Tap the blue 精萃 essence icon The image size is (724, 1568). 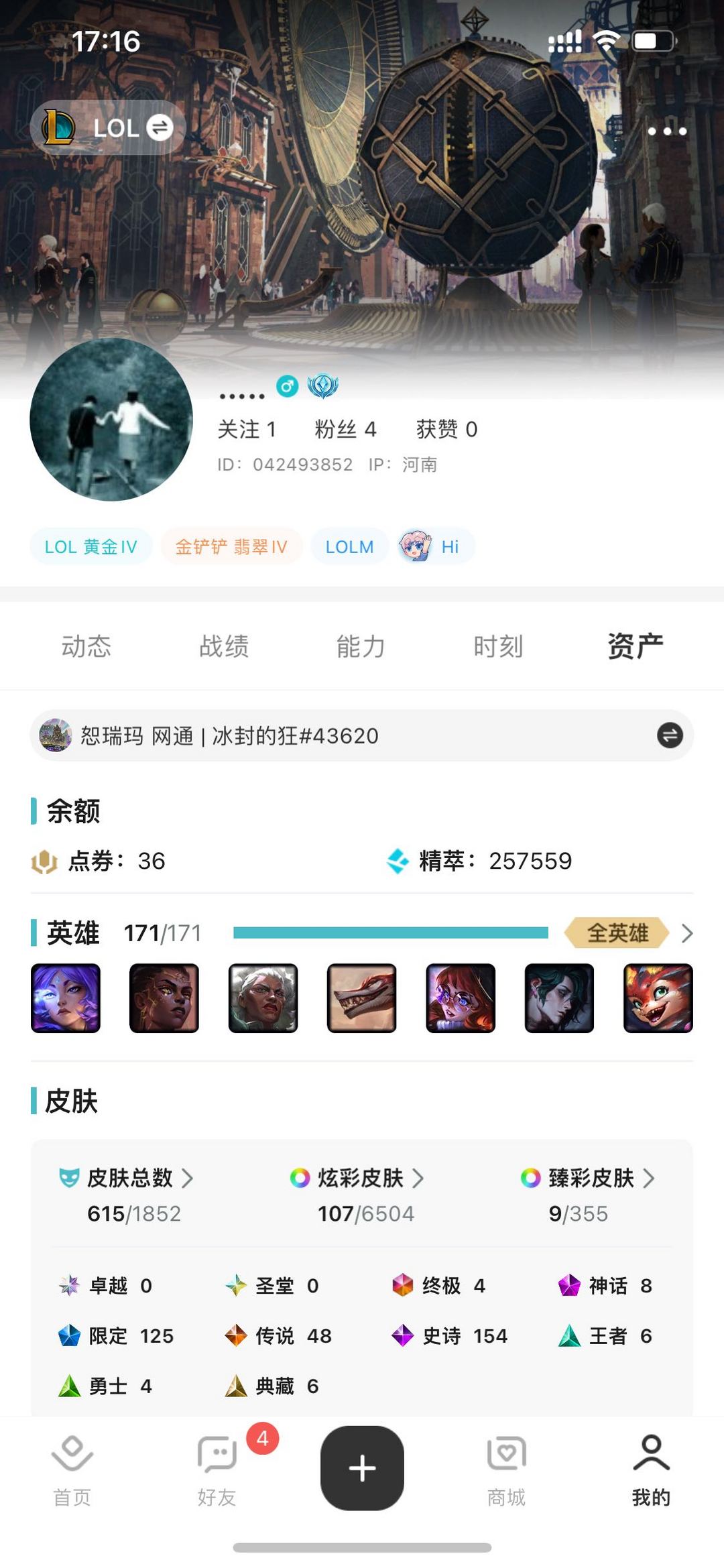[398, 861]
